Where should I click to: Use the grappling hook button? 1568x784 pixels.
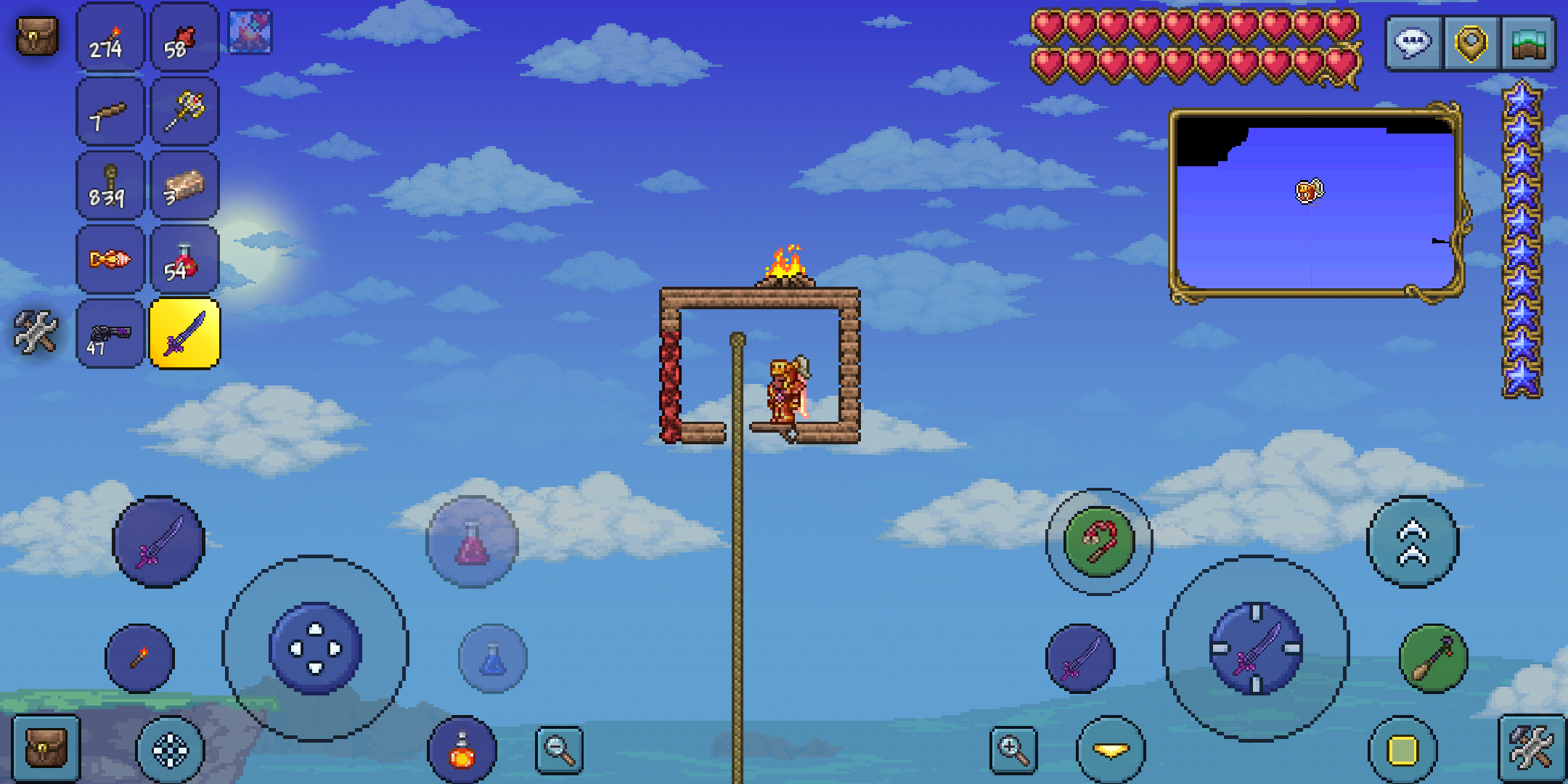point(1099,542)
